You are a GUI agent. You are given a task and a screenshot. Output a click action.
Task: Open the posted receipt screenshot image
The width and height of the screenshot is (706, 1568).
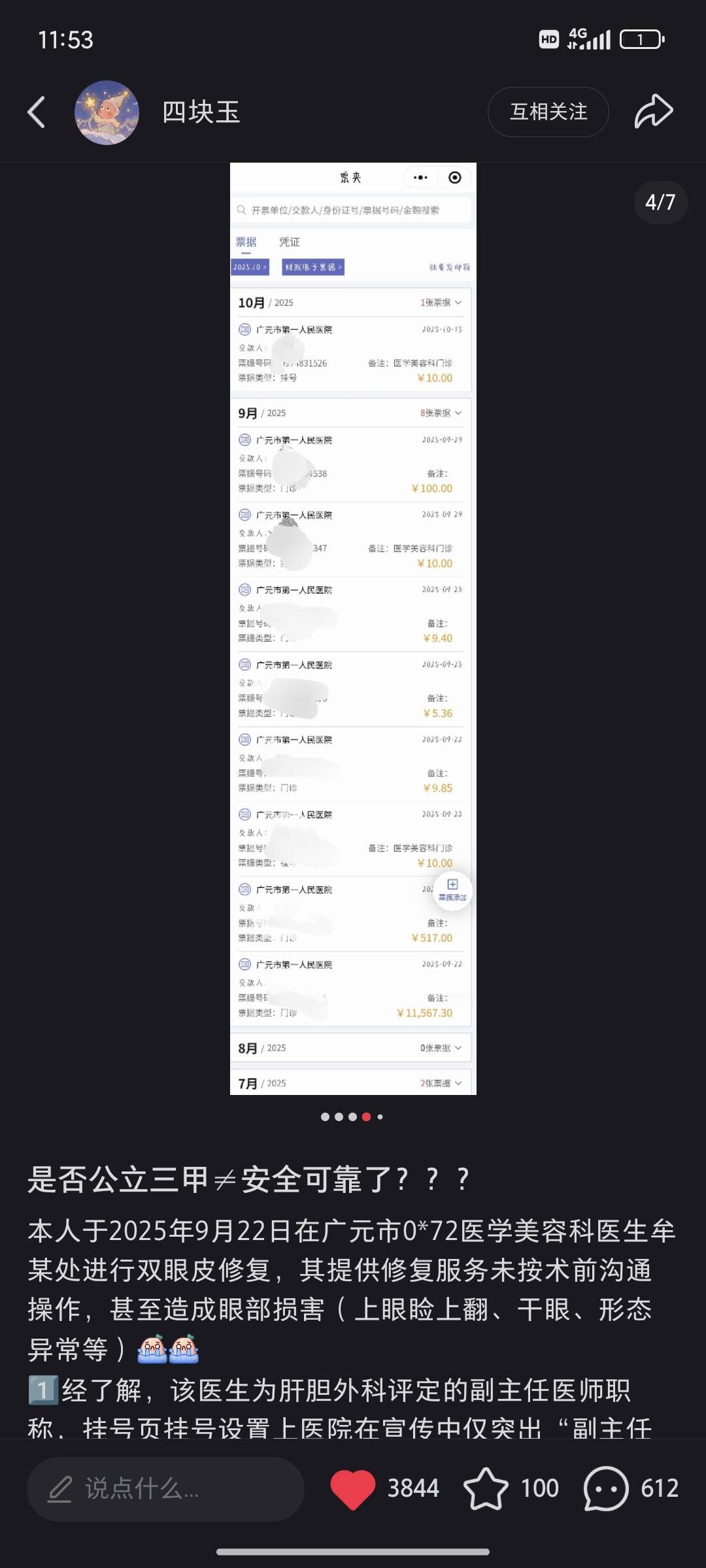pyautogui.click(x=353, y=627)
